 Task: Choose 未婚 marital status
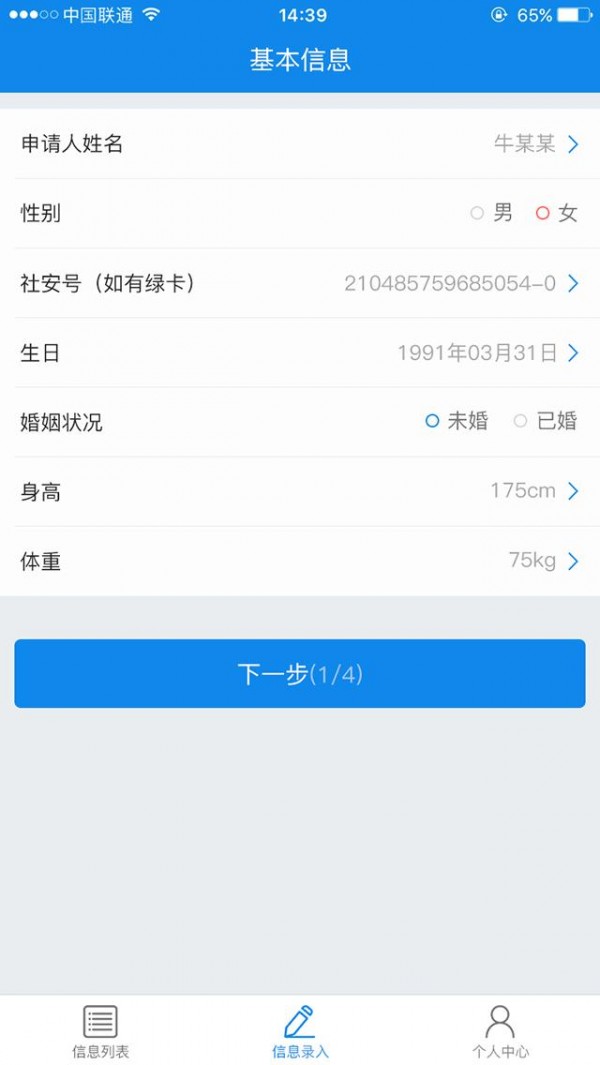pos(457,421)
